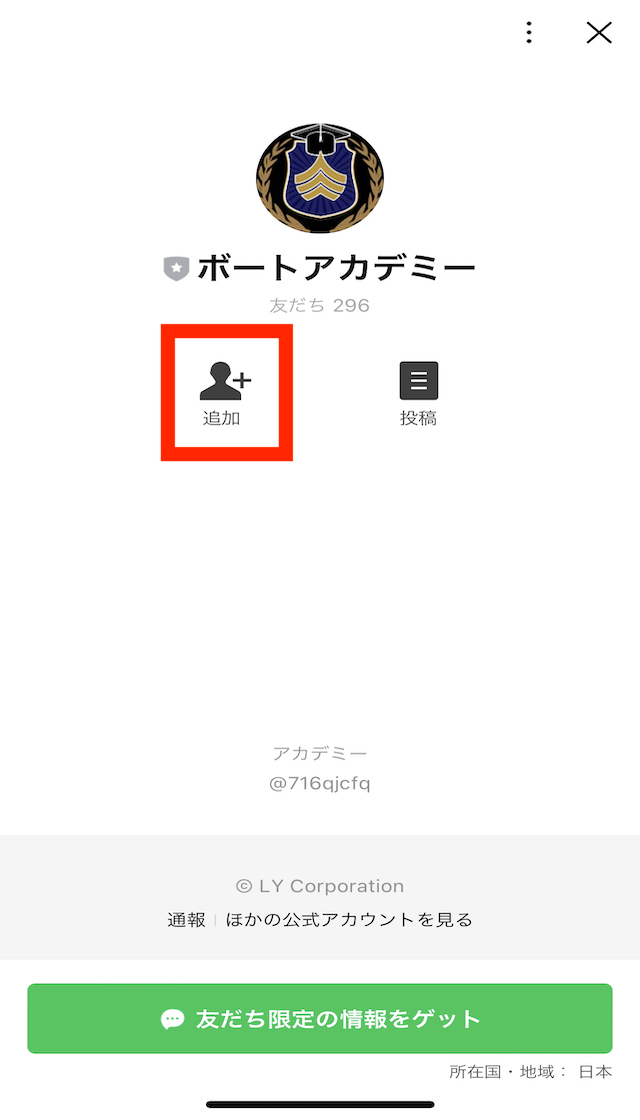The width and height of the screenshot is (640, 1120).
Task: Tap 友だち限定の情報をゲット button
Action: click(x=320, y=1018)
